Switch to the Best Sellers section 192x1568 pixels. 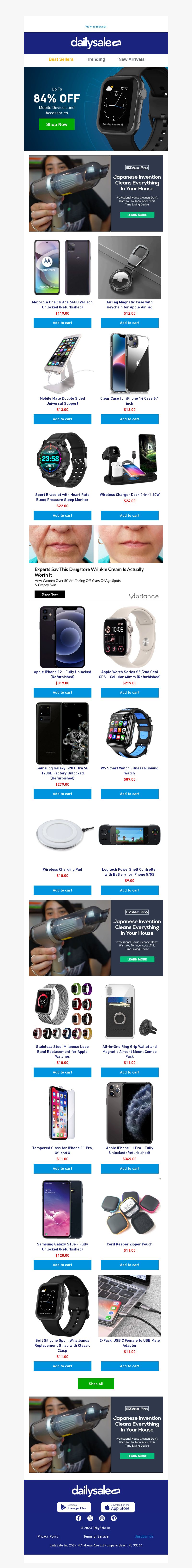pos(61,60)
